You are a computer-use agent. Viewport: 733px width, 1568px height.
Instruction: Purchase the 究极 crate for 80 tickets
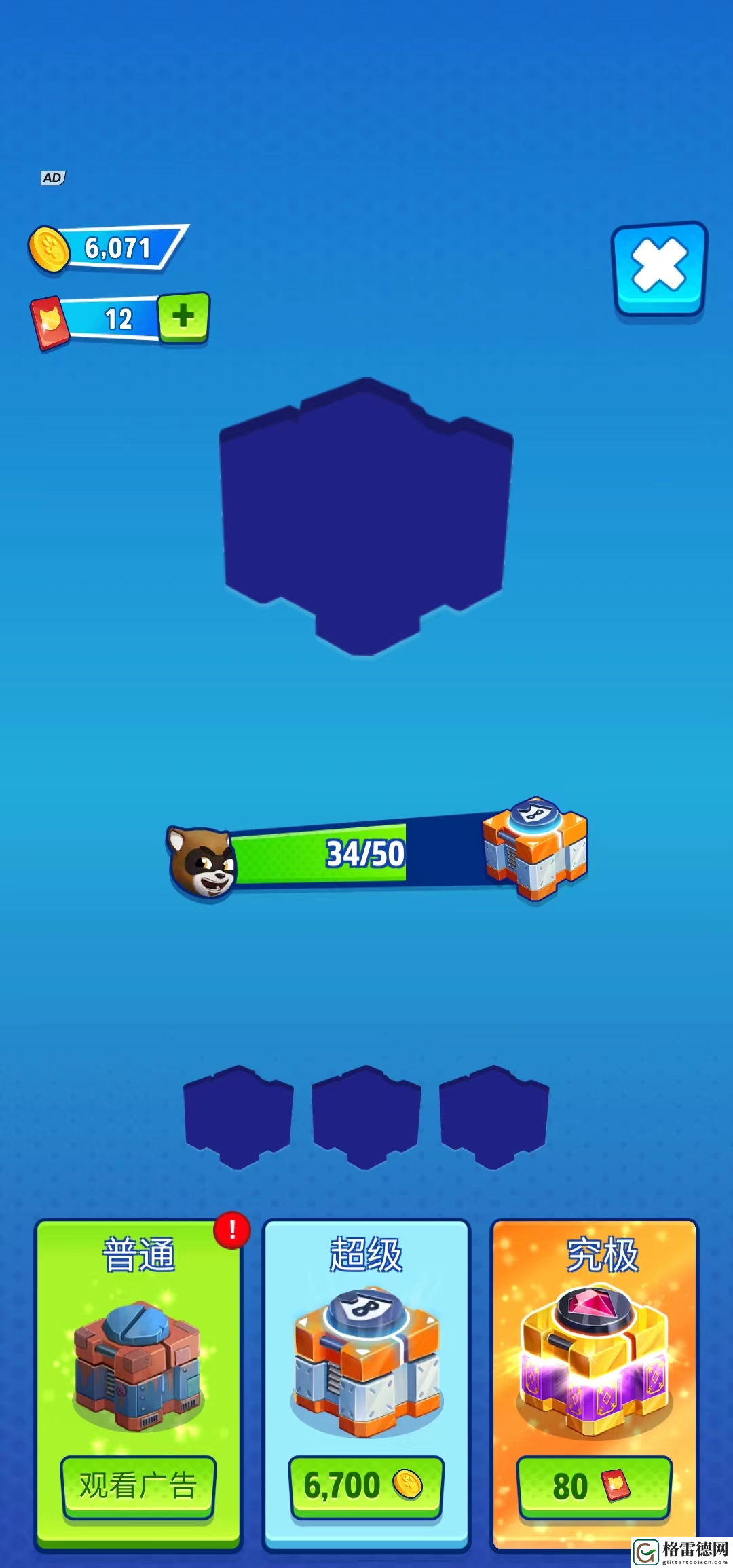[595, 1485]
